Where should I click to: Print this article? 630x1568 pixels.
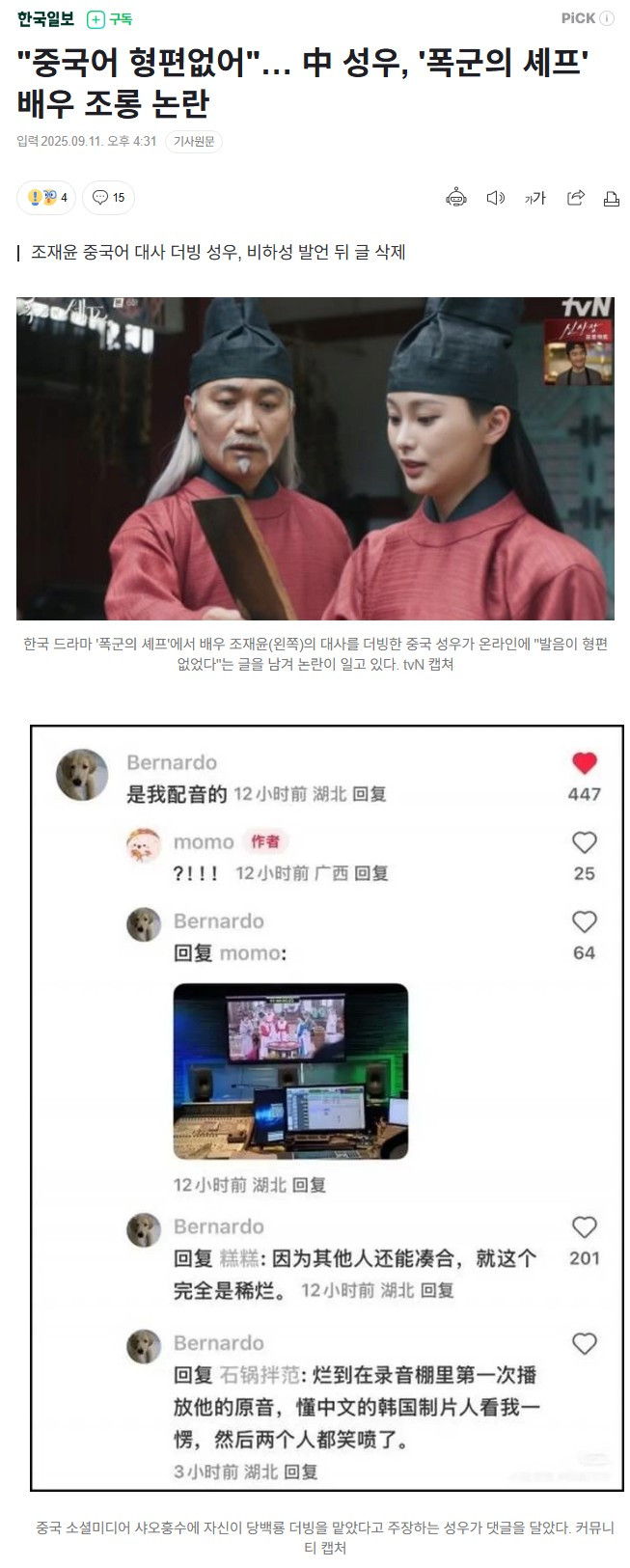[611, 199]
